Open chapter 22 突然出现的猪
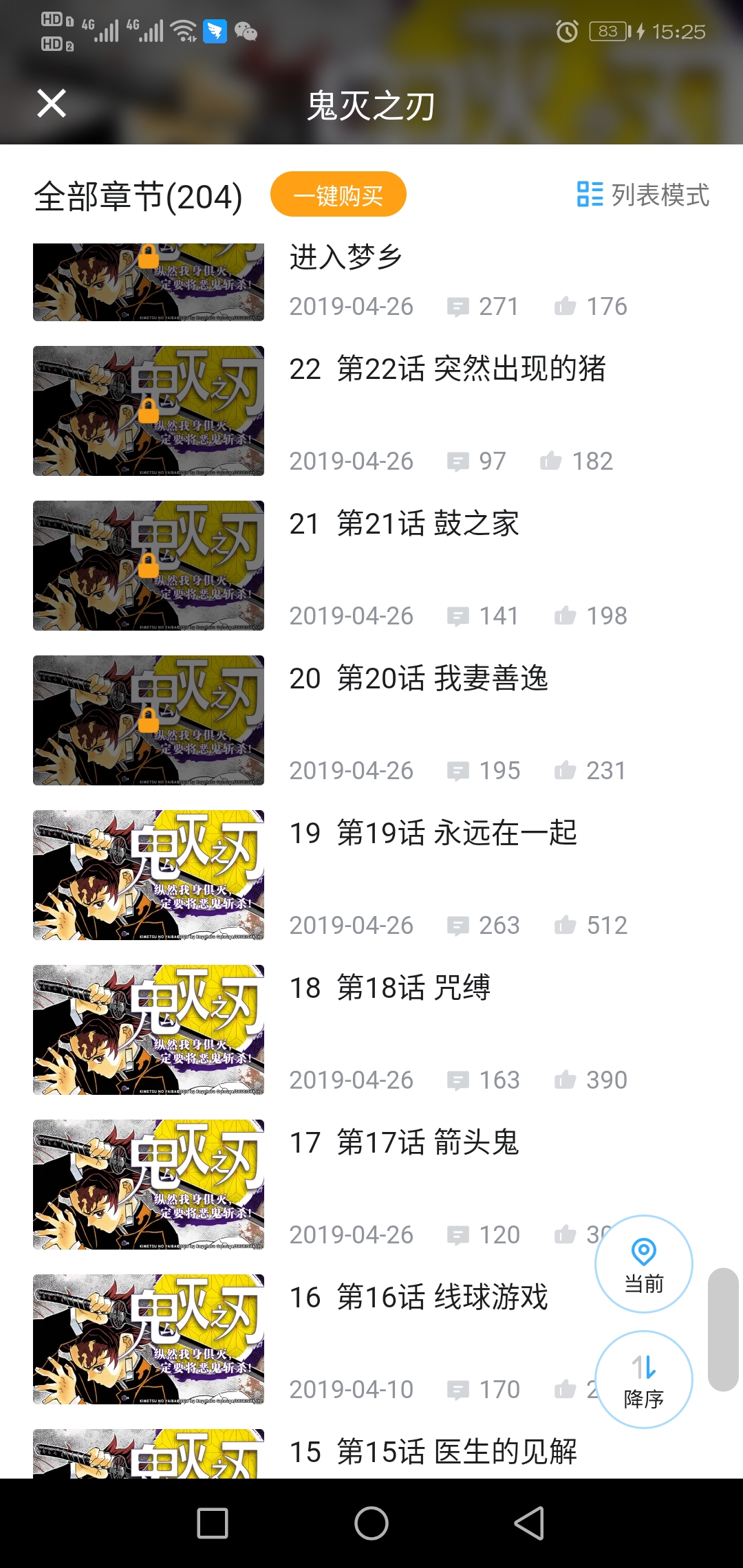 coord(447,369)
